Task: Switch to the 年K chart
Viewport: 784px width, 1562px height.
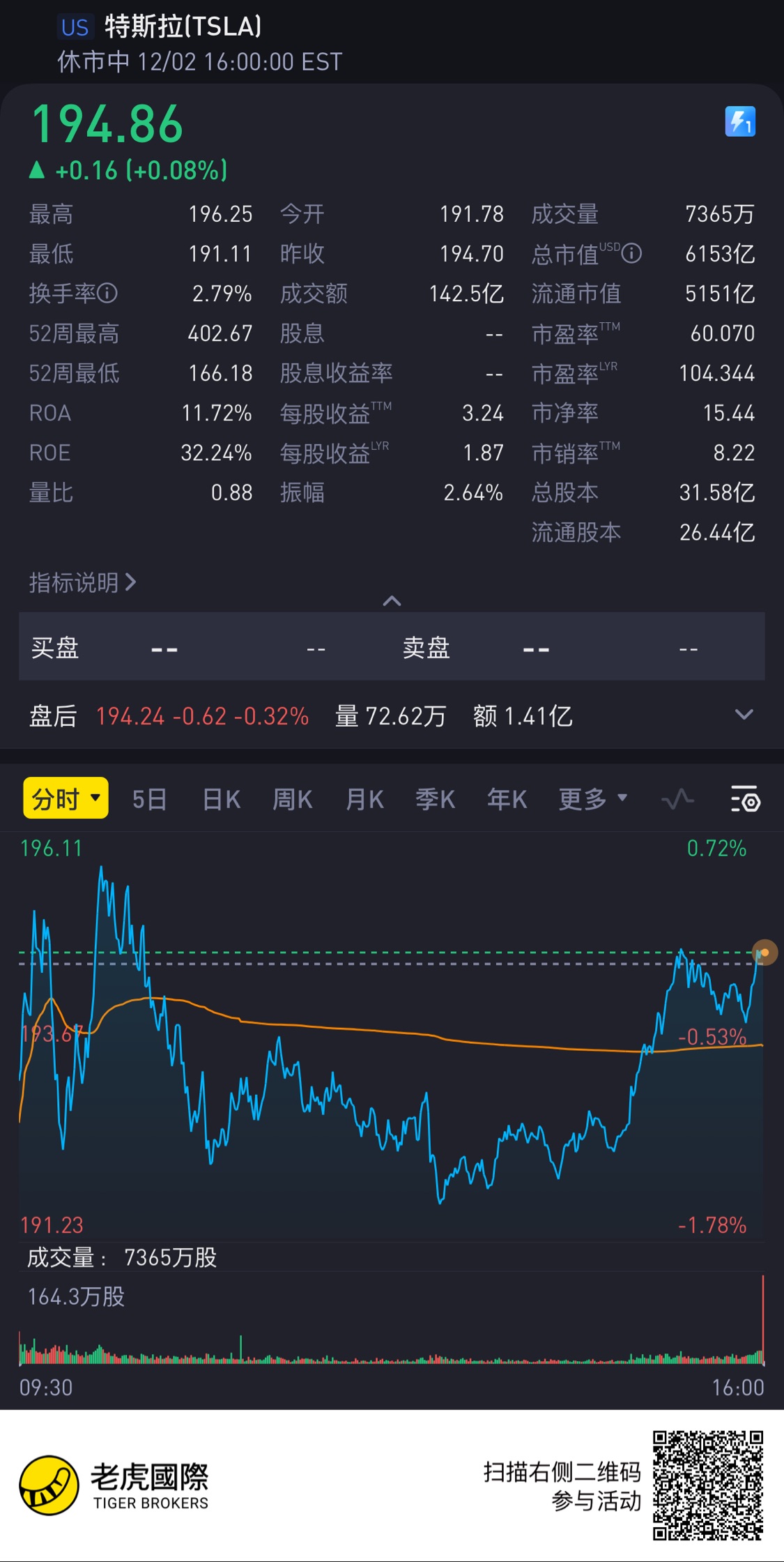Action: click(507, 799)
